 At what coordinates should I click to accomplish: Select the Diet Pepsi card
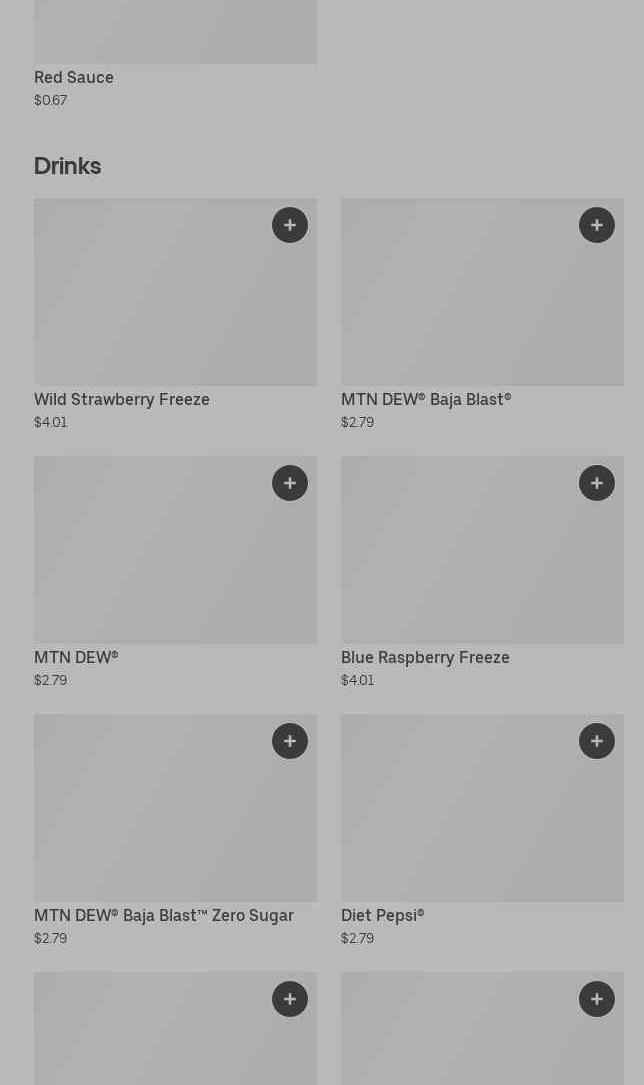tap(482, 831)
